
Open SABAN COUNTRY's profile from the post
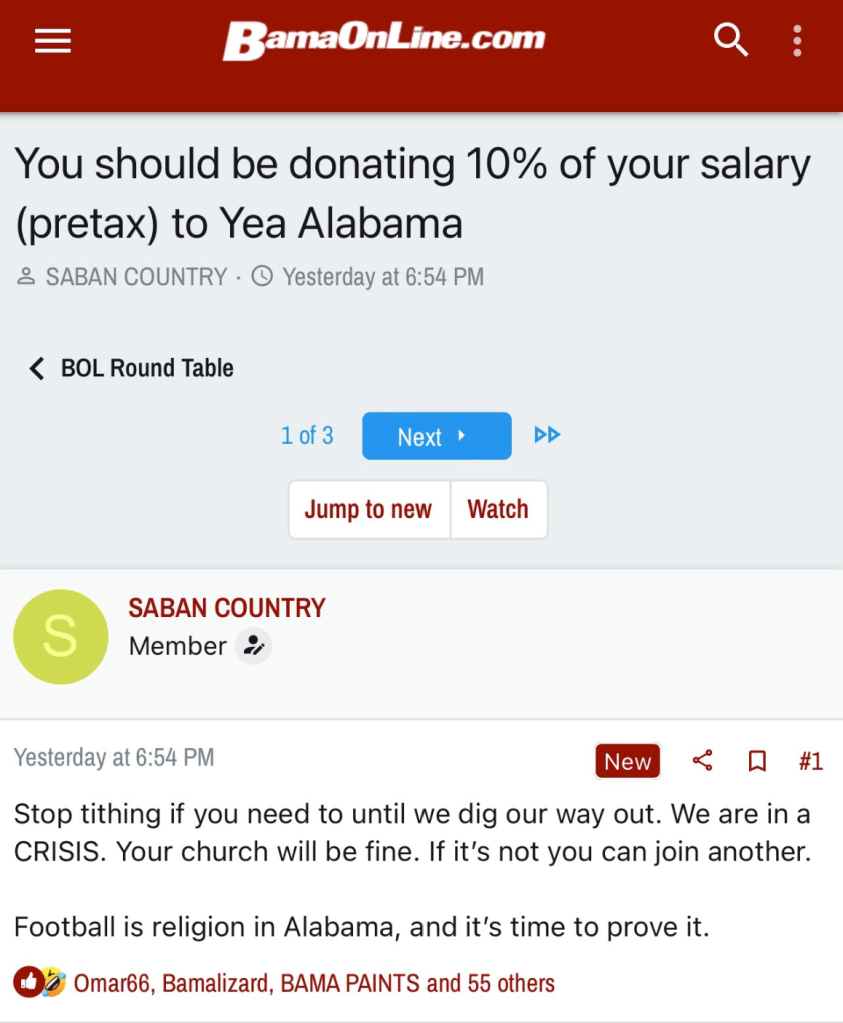tap(227, 608)
